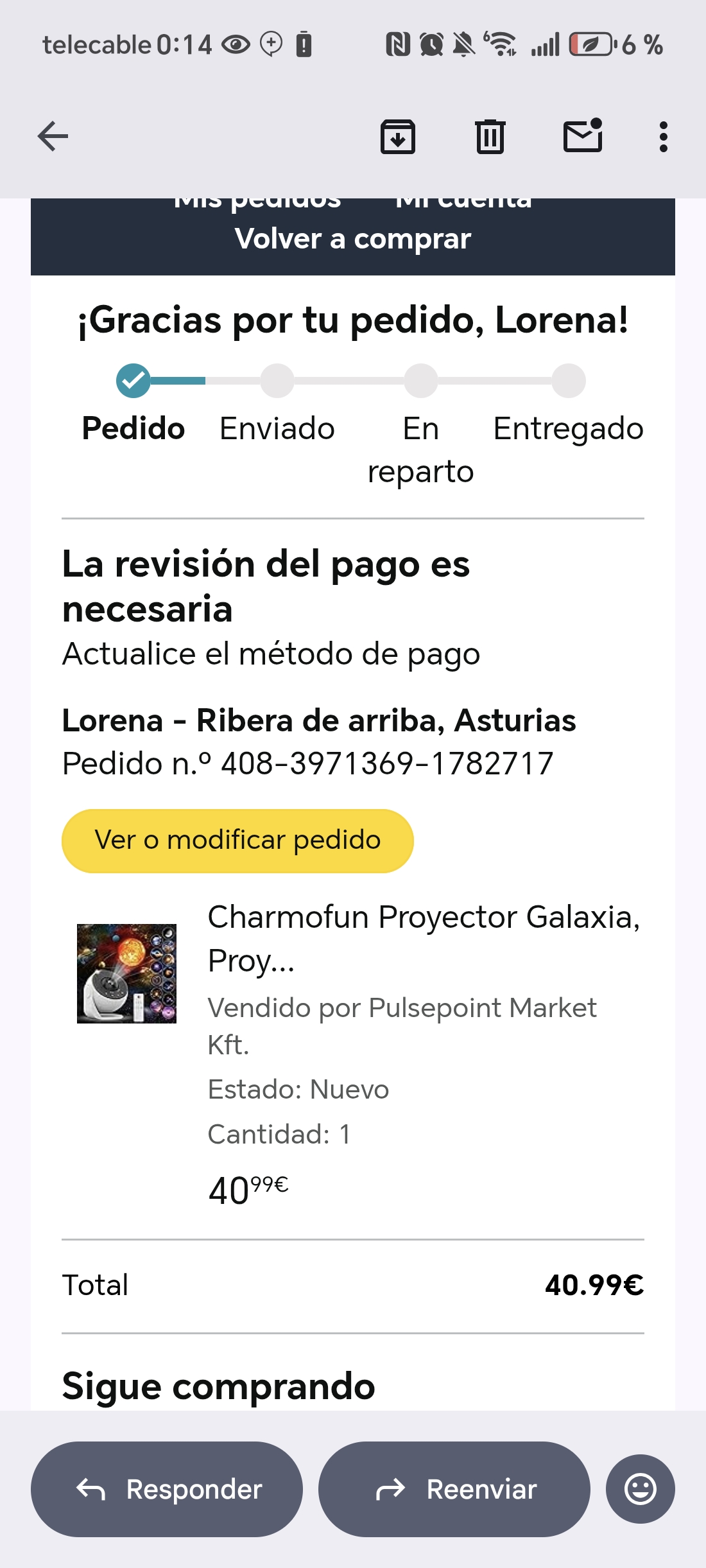Reply with the Responder button

167,1489
